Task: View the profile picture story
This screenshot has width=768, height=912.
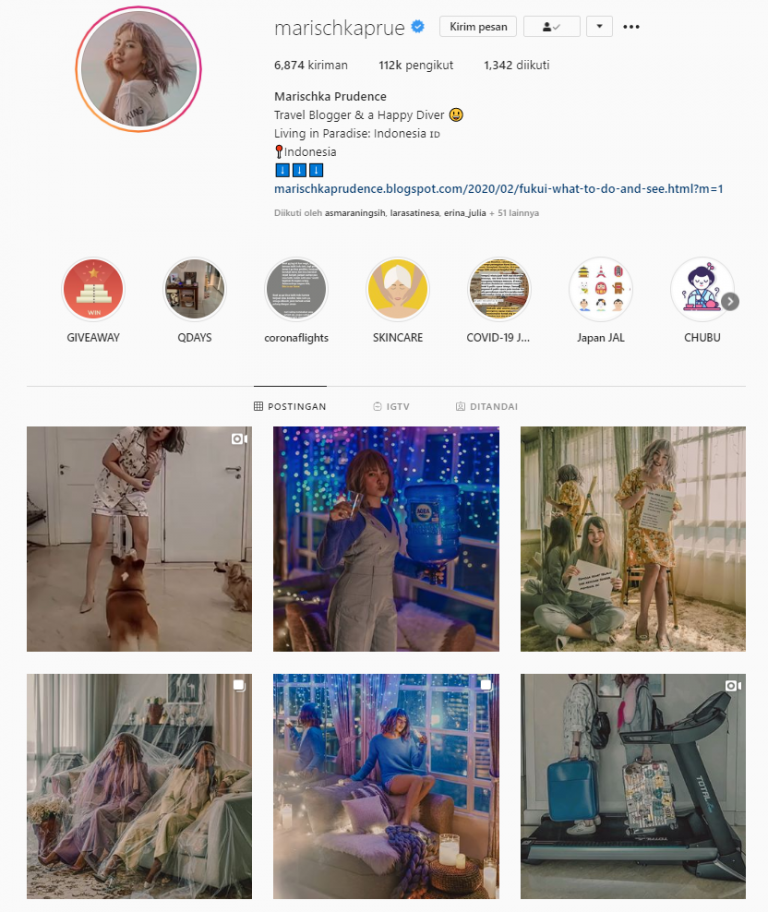Action: [138, 69]
